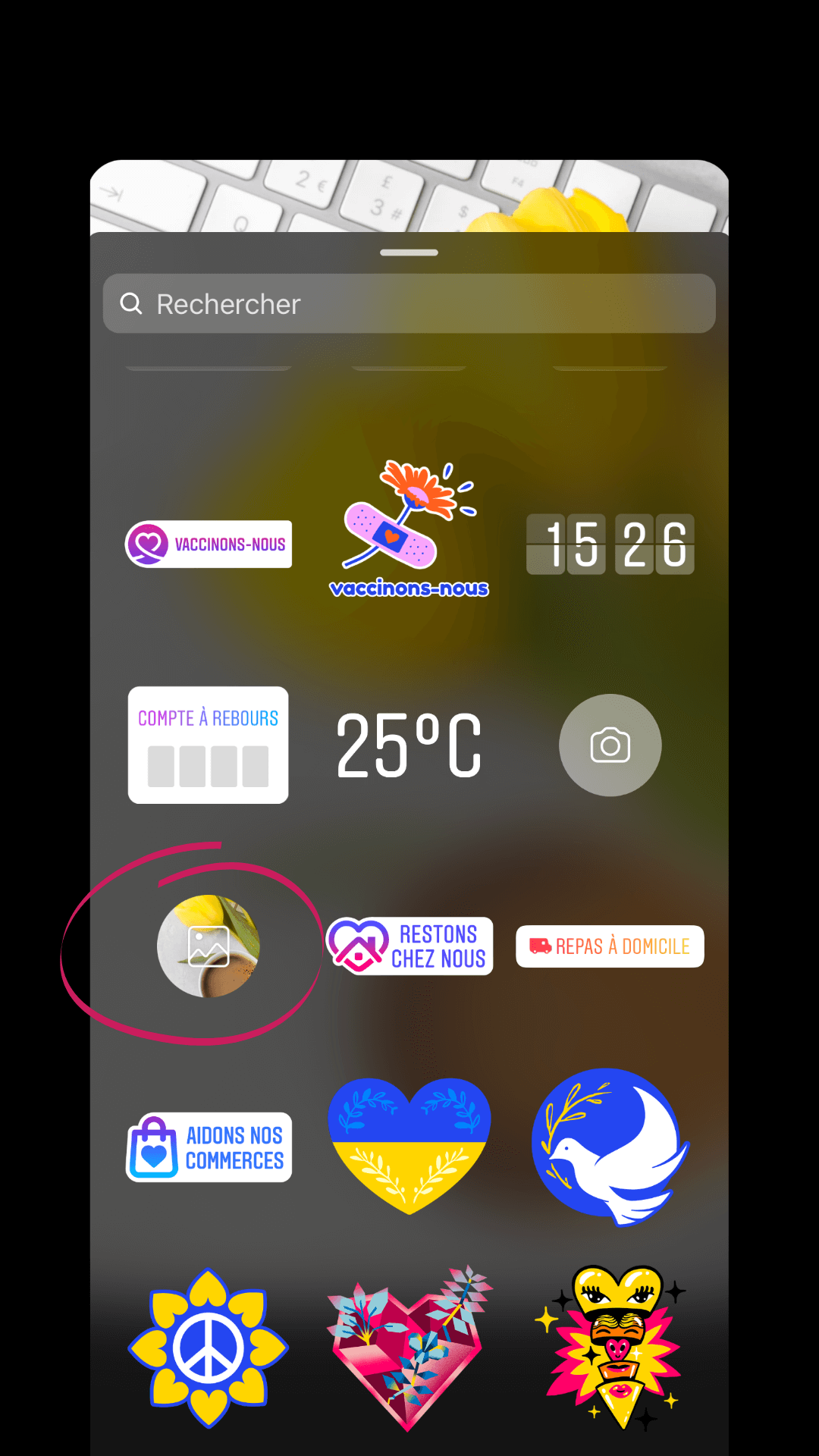The height and width of the screenshot is (1456, 819).
Task: Add the Restons chez nous sticker
Action: click(x=409, y=946)
